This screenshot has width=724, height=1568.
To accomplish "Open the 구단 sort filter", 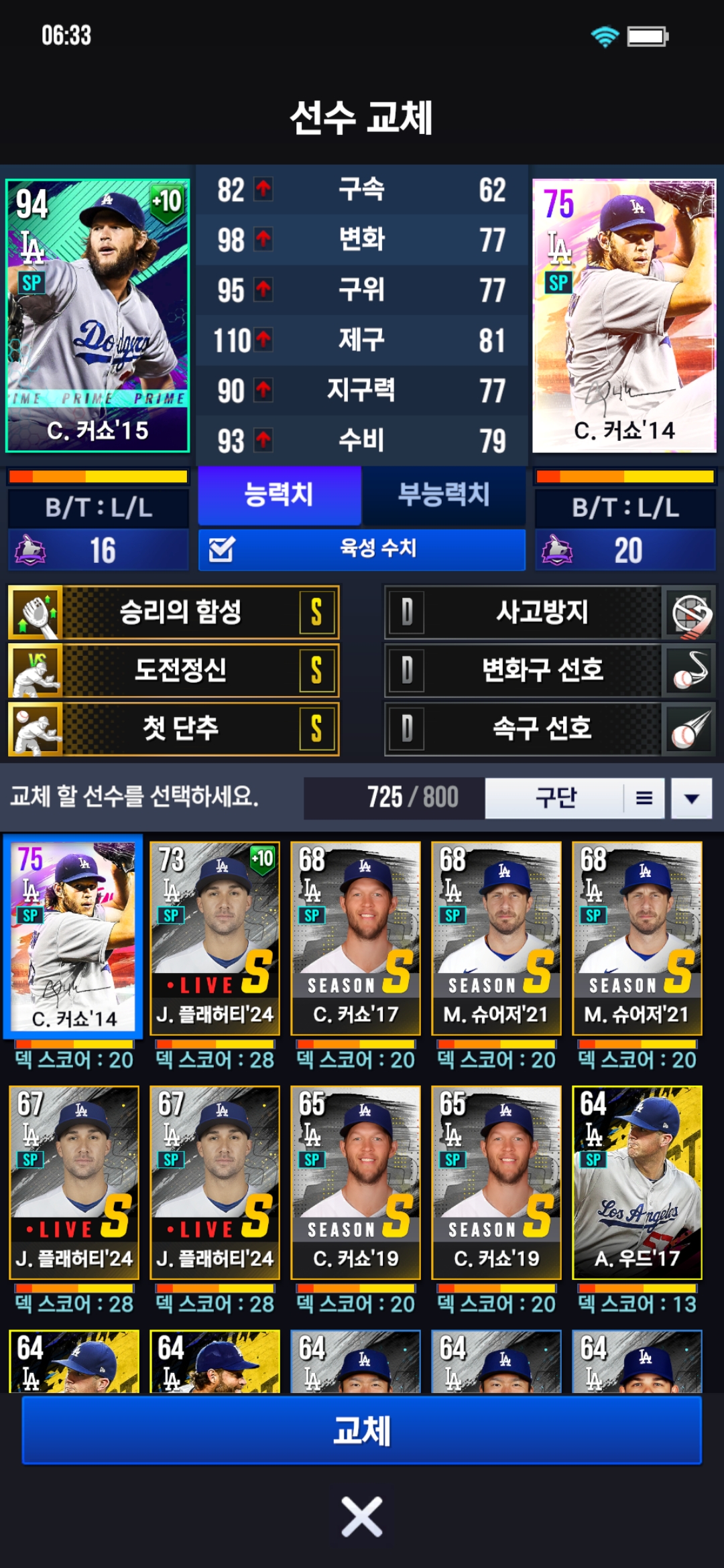I will pos(574,798).
